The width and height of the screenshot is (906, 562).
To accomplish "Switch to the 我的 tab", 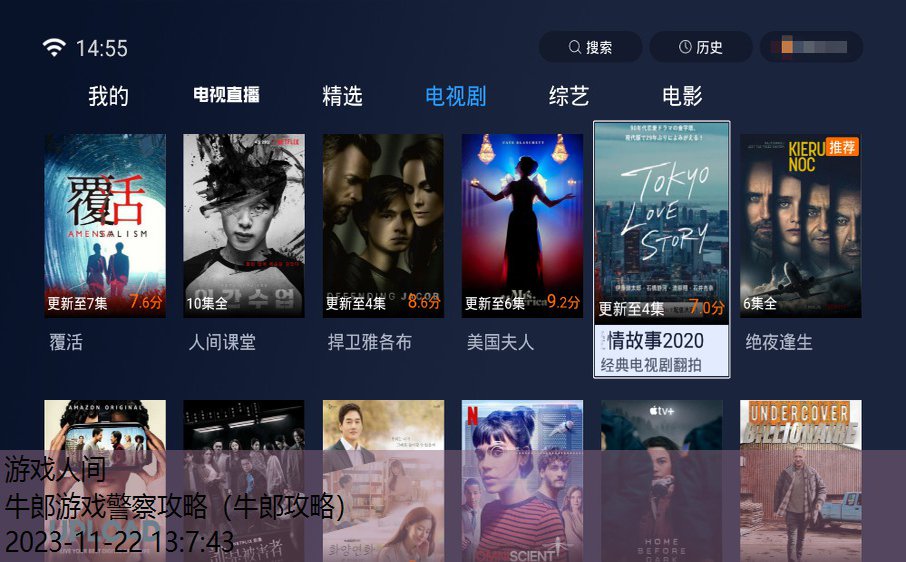I will pyautogui.click(x=108, y=96).
